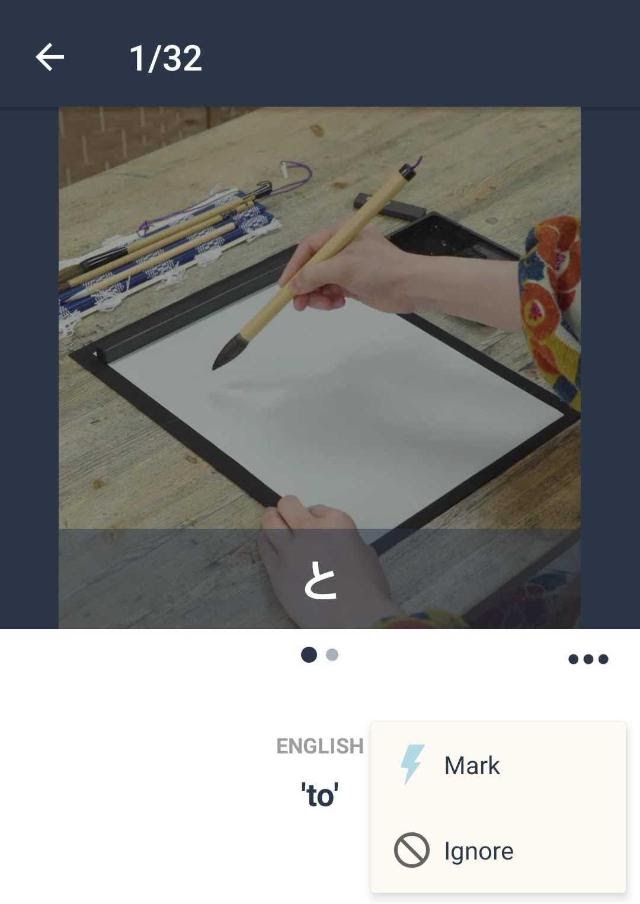Viewport: 640px width, 904px height.
Task: Choose Ignore for this word
Action: coord(478,851)
